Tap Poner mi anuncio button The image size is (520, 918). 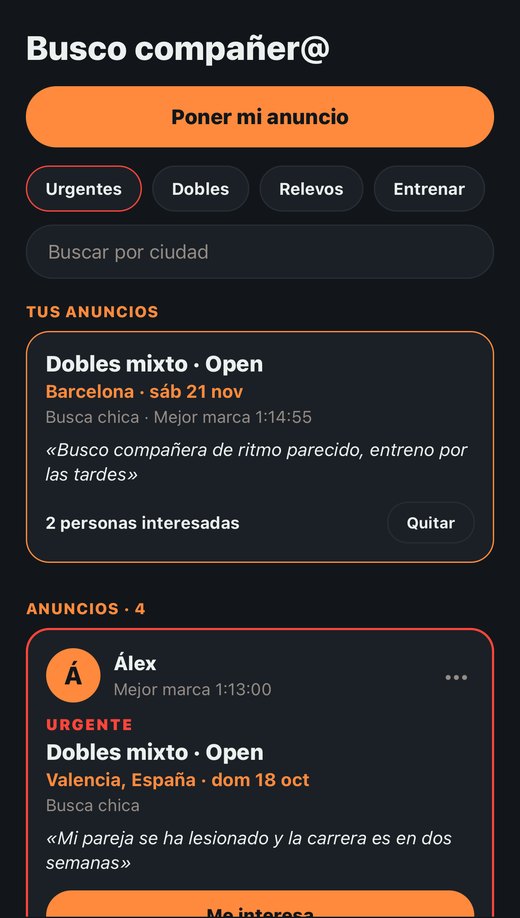pyautogui.click(x=260, y=117)
